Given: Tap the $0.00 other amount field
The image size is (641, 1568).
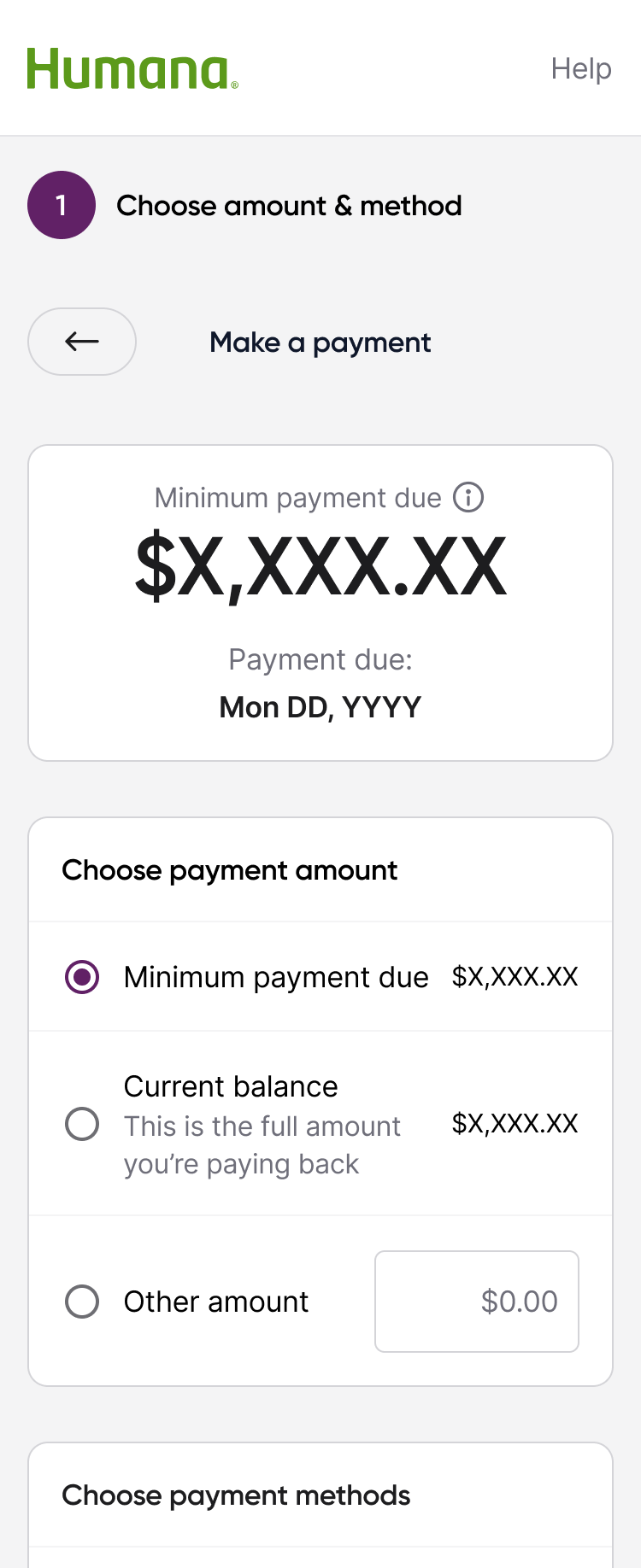Looking at the screenshot, I should pos(477,1302).
